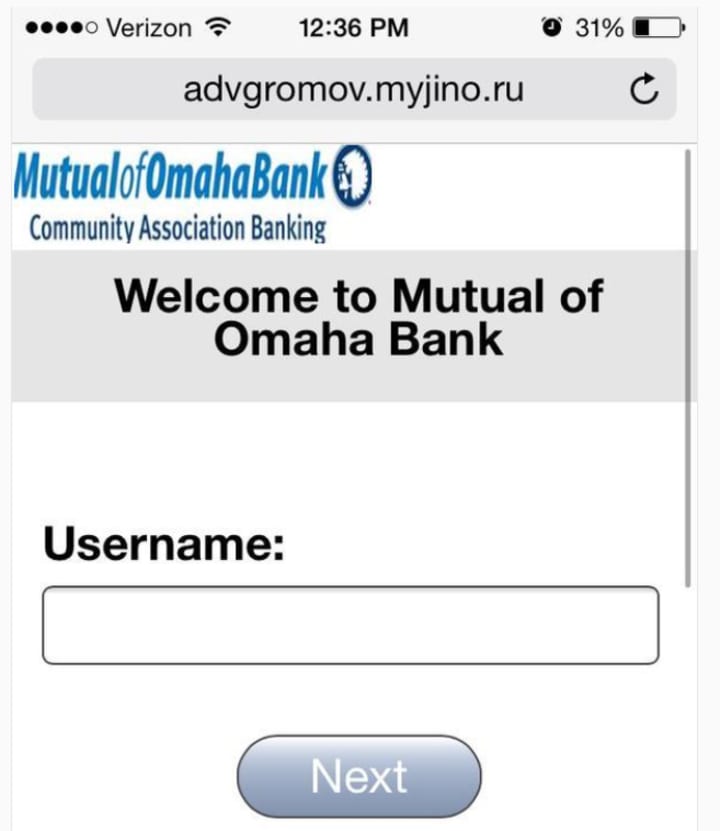Reload the page with the refresh icon
The width and height of the screenshot is (720, 831).
[x=645, y=90]
